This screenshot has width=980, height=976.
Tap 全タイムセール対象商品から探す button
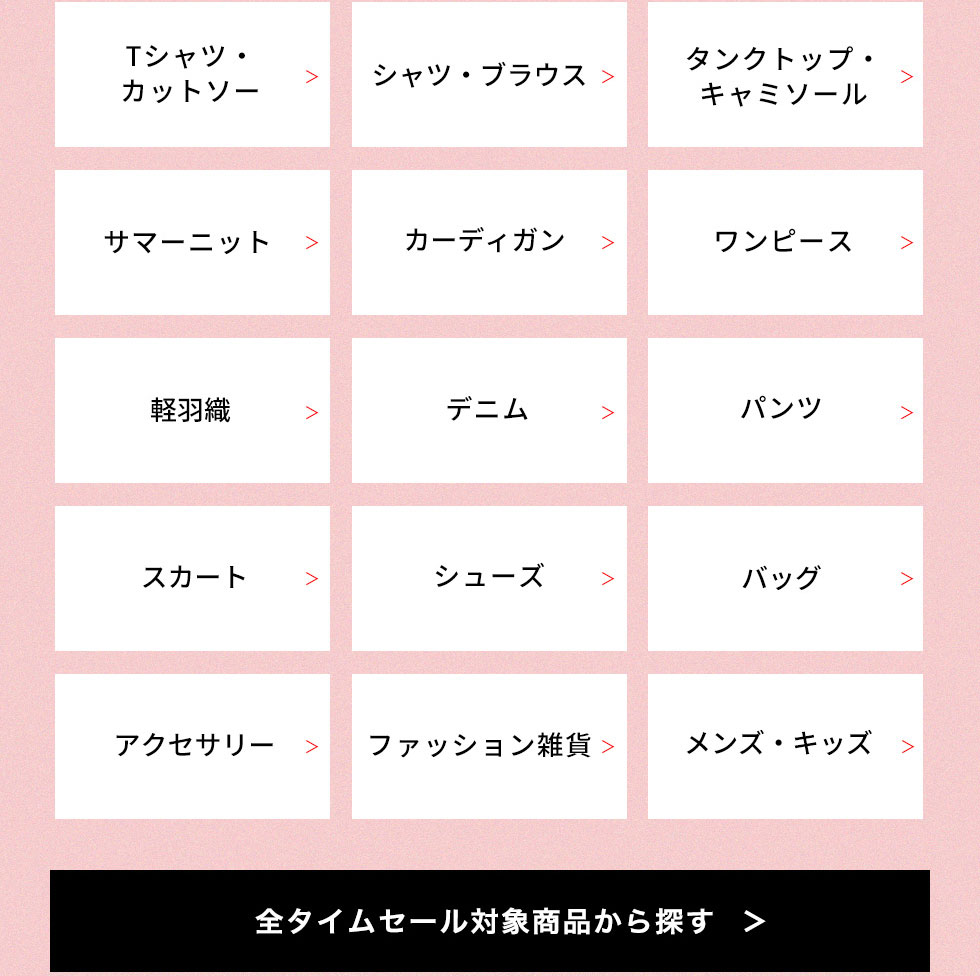point(490,921)
